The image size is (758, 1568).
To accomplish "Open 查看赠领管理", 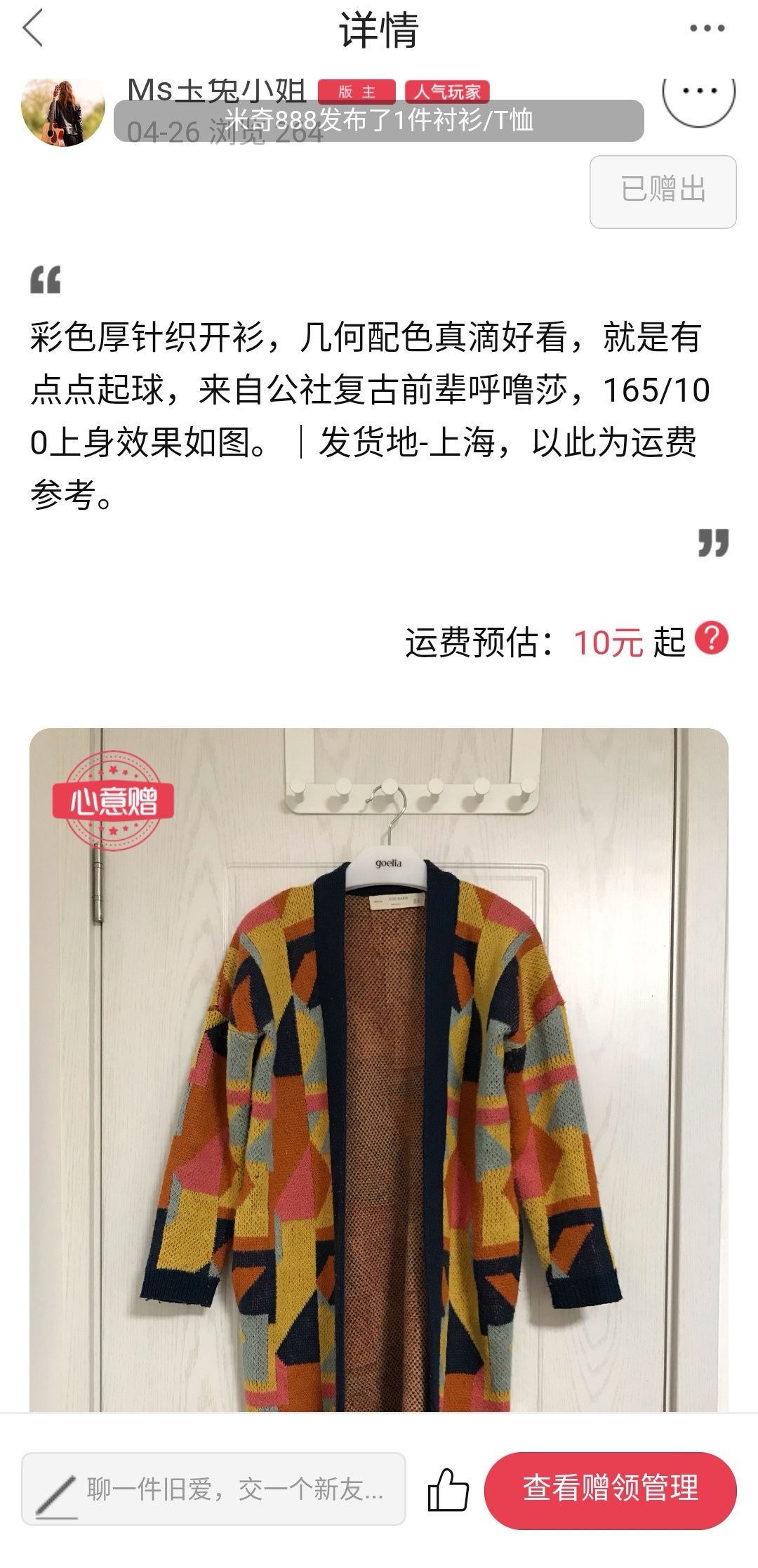I will pos(611,1489).
